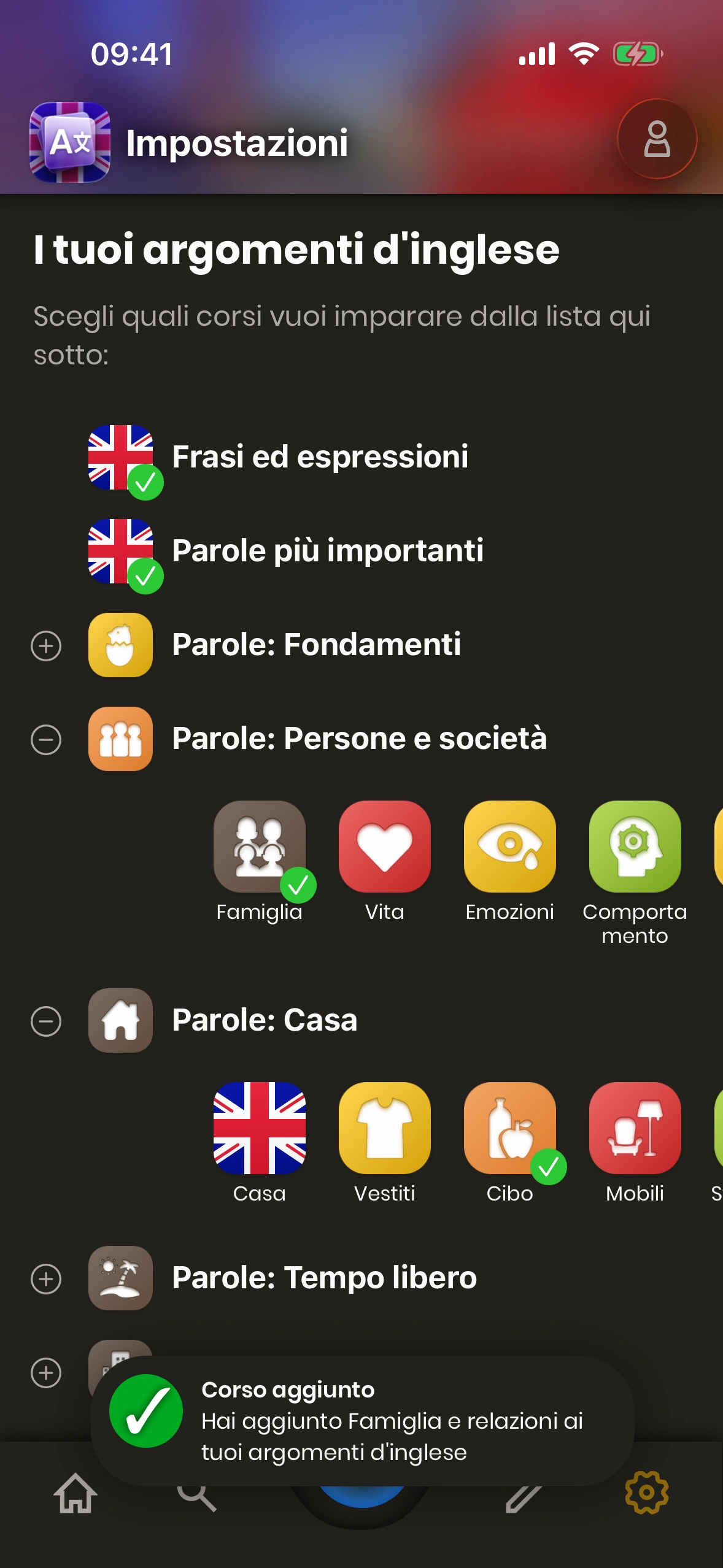Open the search tab

pos(196,1497)
